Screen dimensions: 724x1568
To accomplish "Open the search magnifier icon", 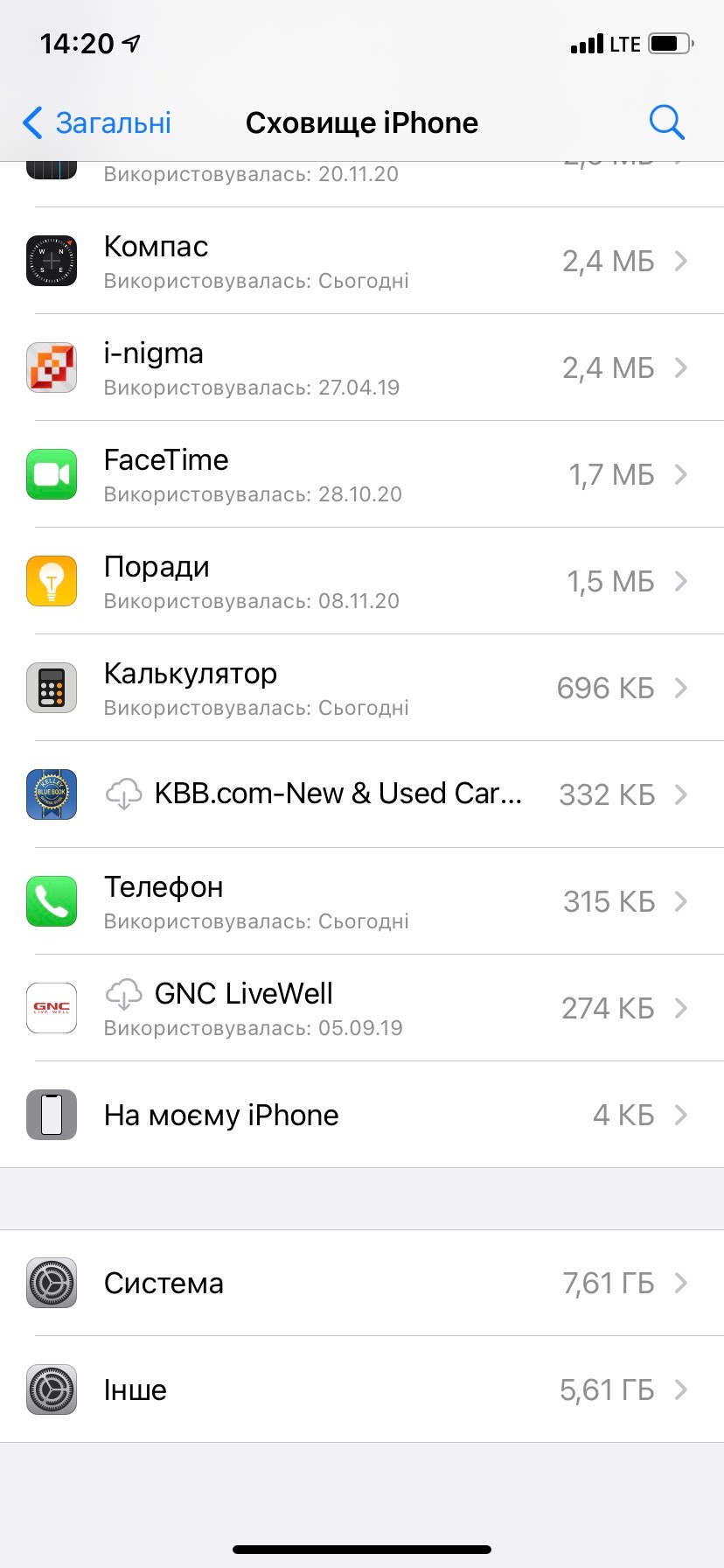I will (x=666, y=122).
